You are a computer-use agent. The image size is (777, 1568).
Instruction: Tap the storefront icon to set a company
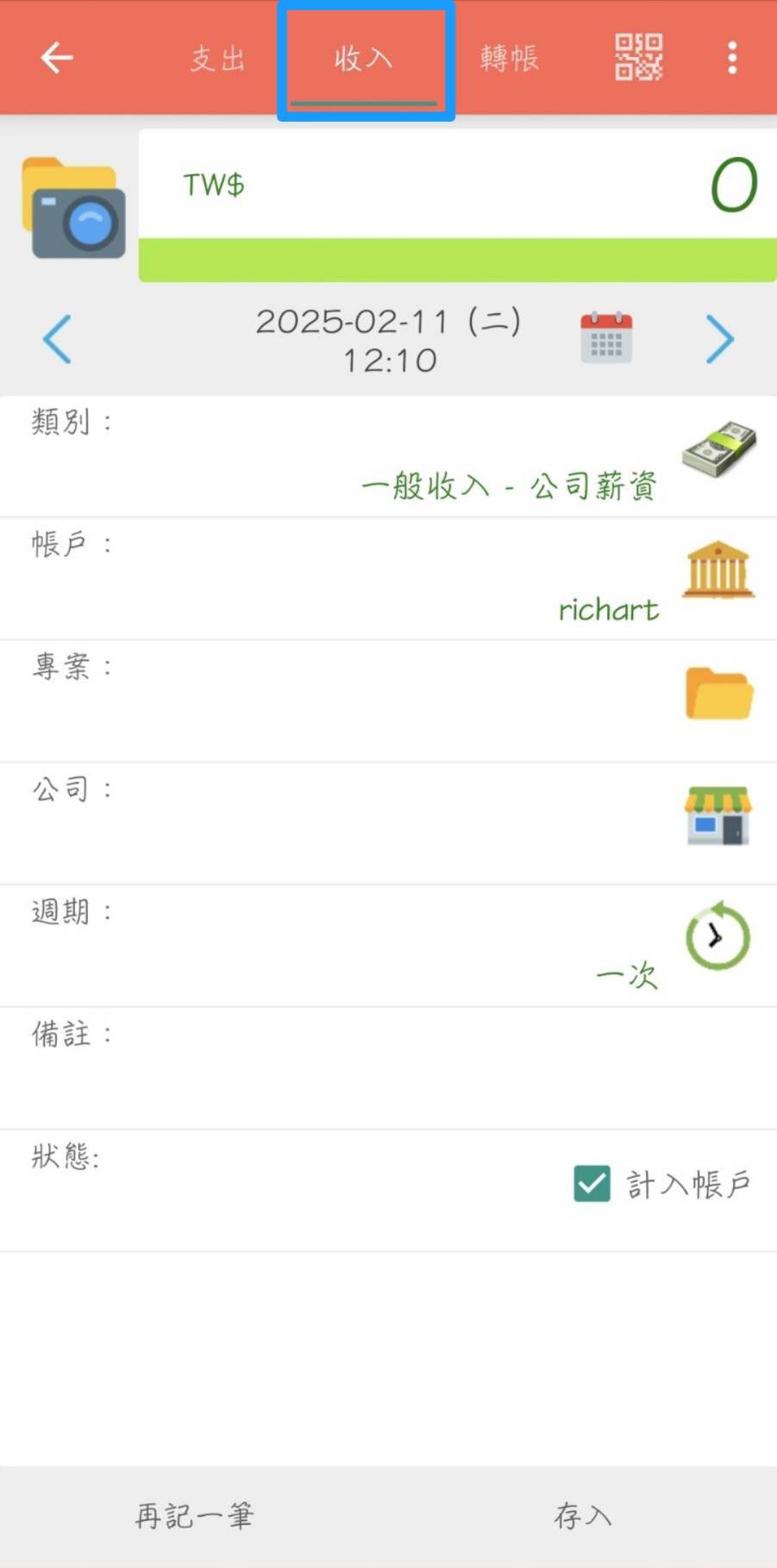718,814
